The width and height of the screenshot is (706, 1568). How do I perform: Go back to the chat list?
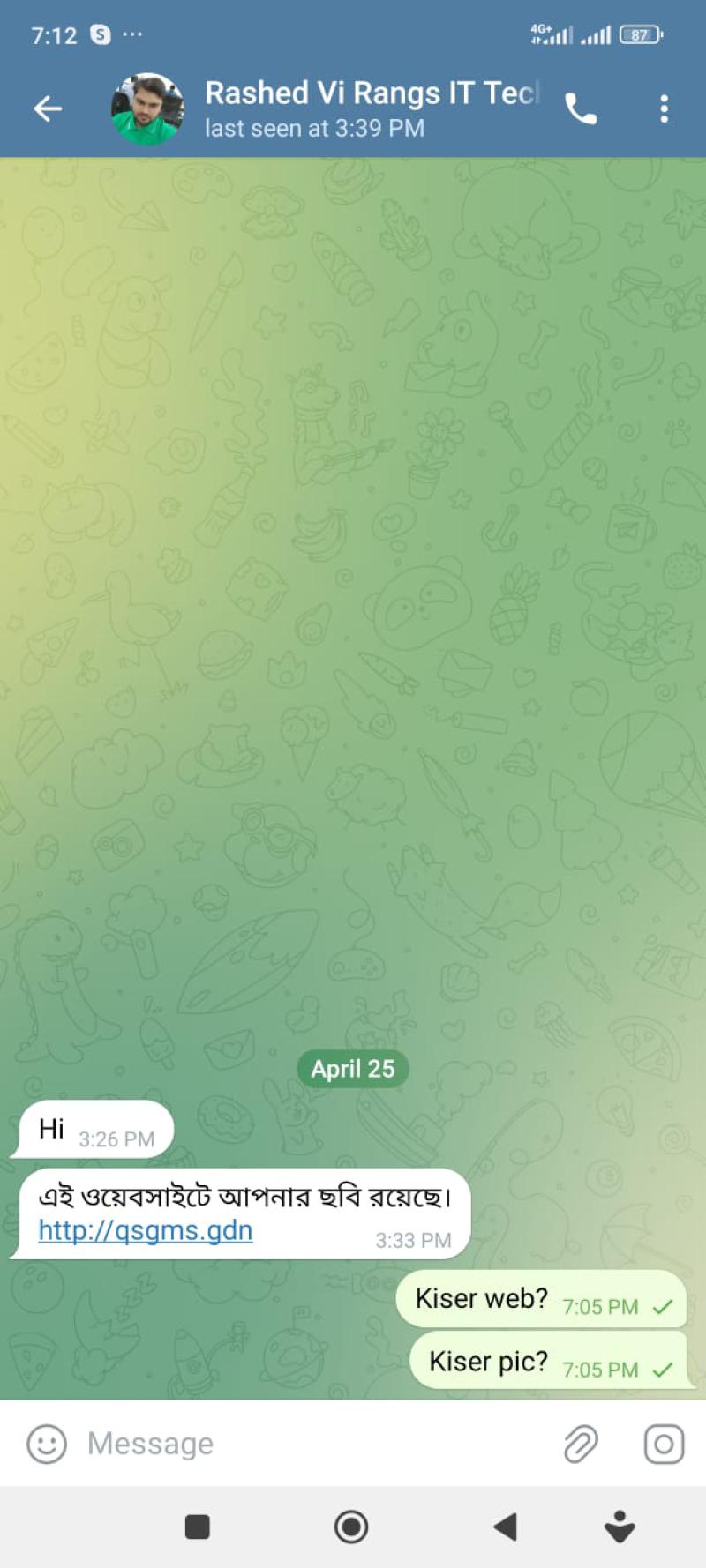(48, 108)
